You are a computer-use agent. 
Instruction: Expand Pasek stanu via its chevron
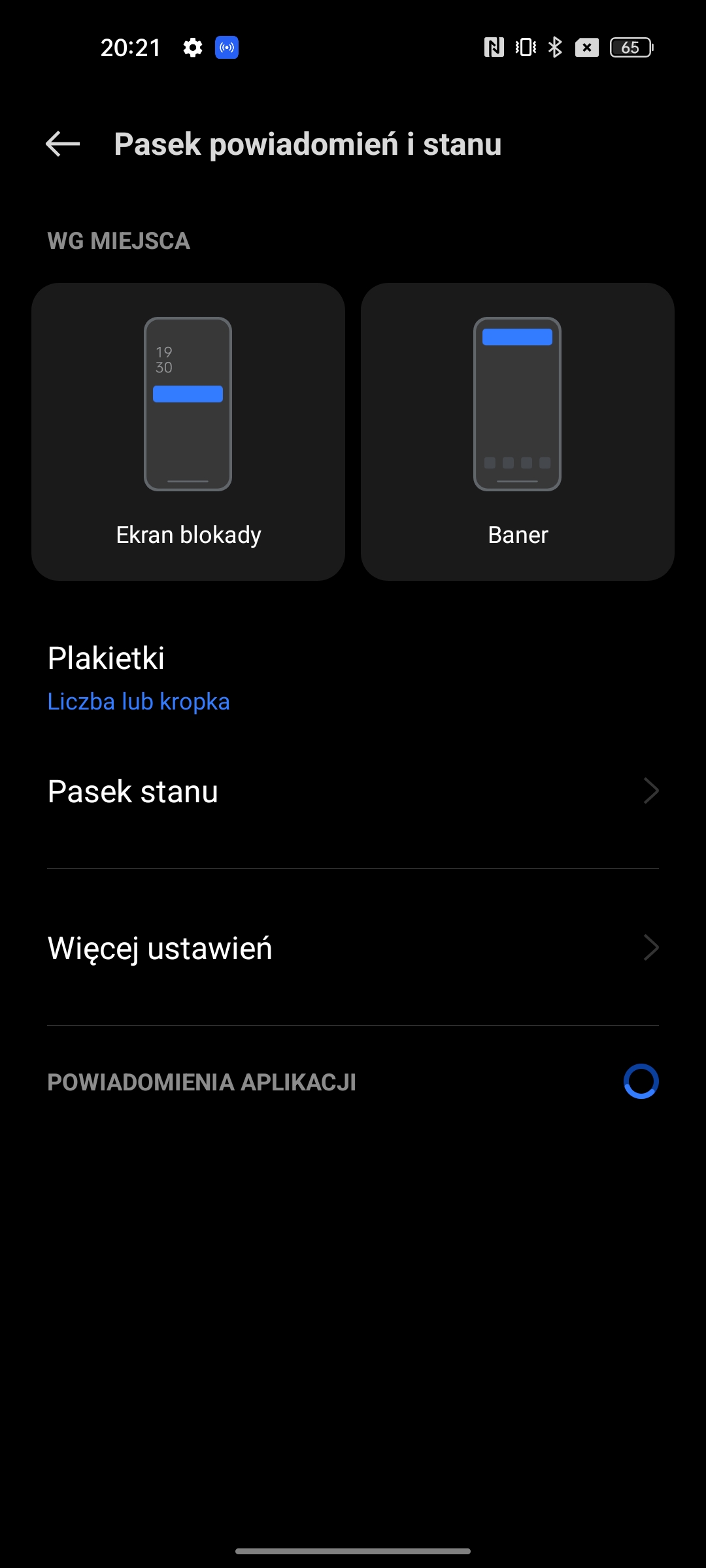(x=649, y=791)
